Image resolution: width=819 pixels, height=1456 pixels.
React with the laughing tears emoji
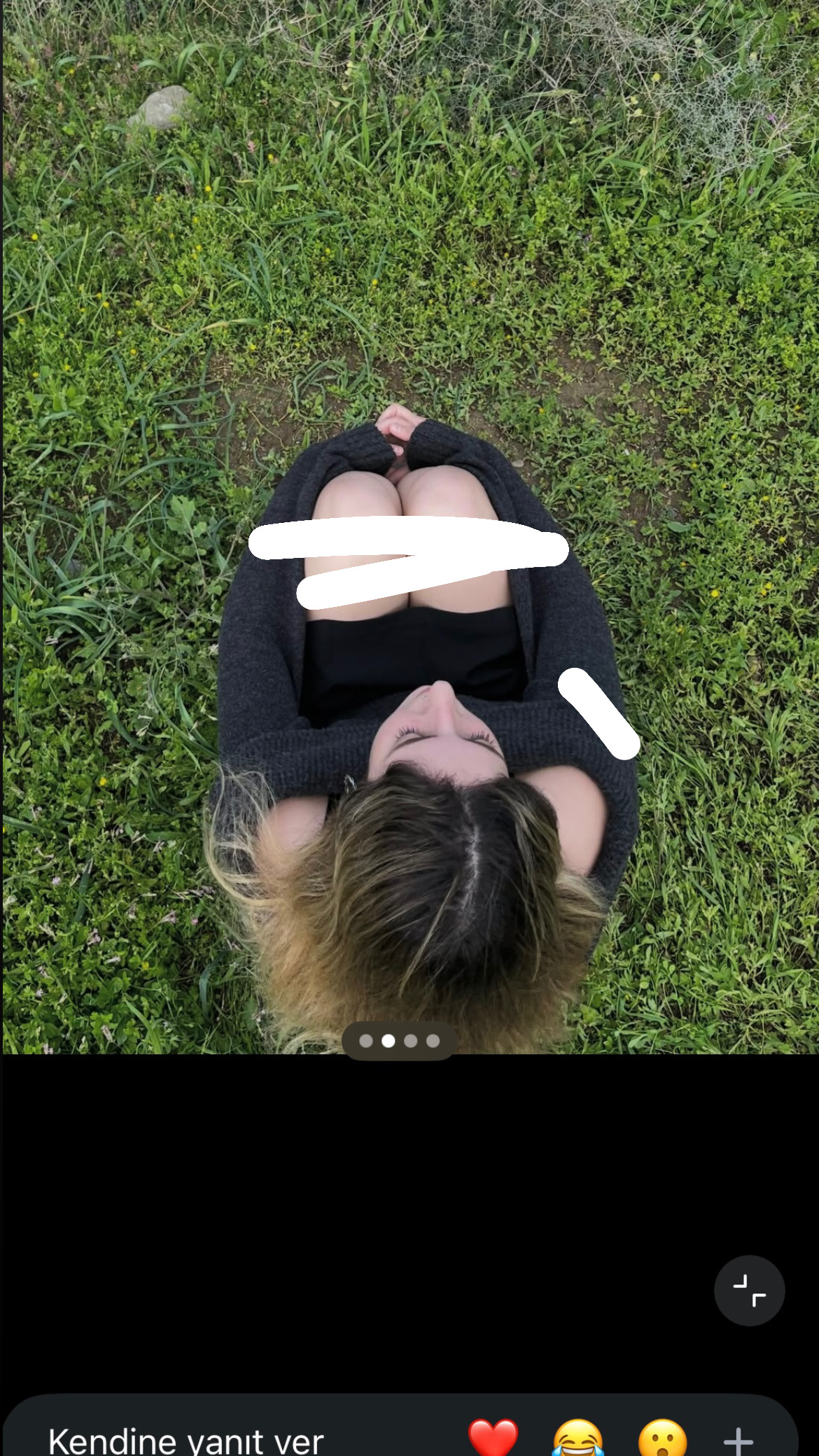[578, 1438]
